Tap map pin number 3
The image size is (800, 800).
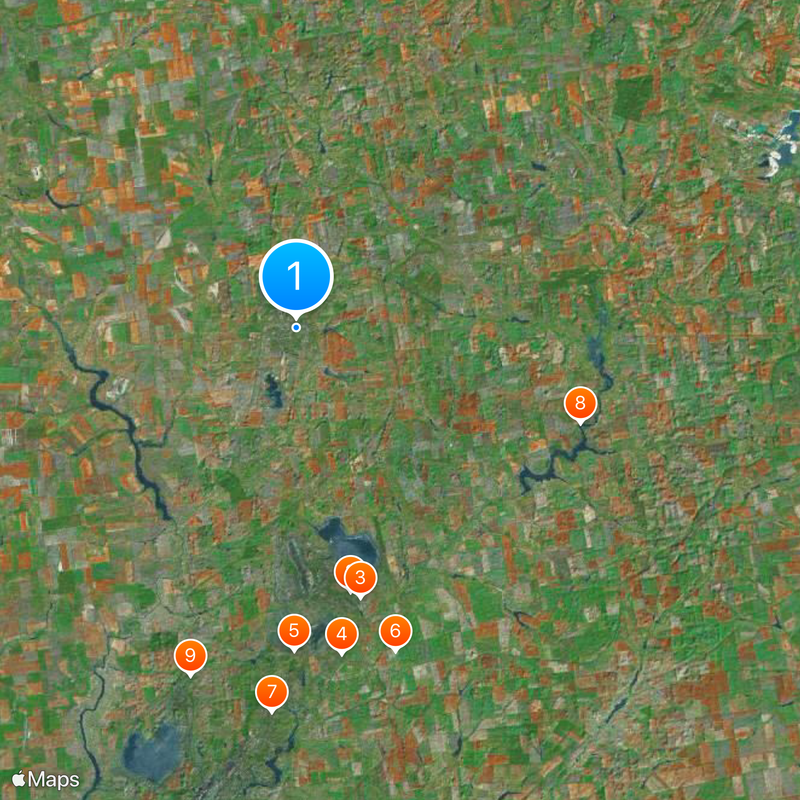[361, 578]
